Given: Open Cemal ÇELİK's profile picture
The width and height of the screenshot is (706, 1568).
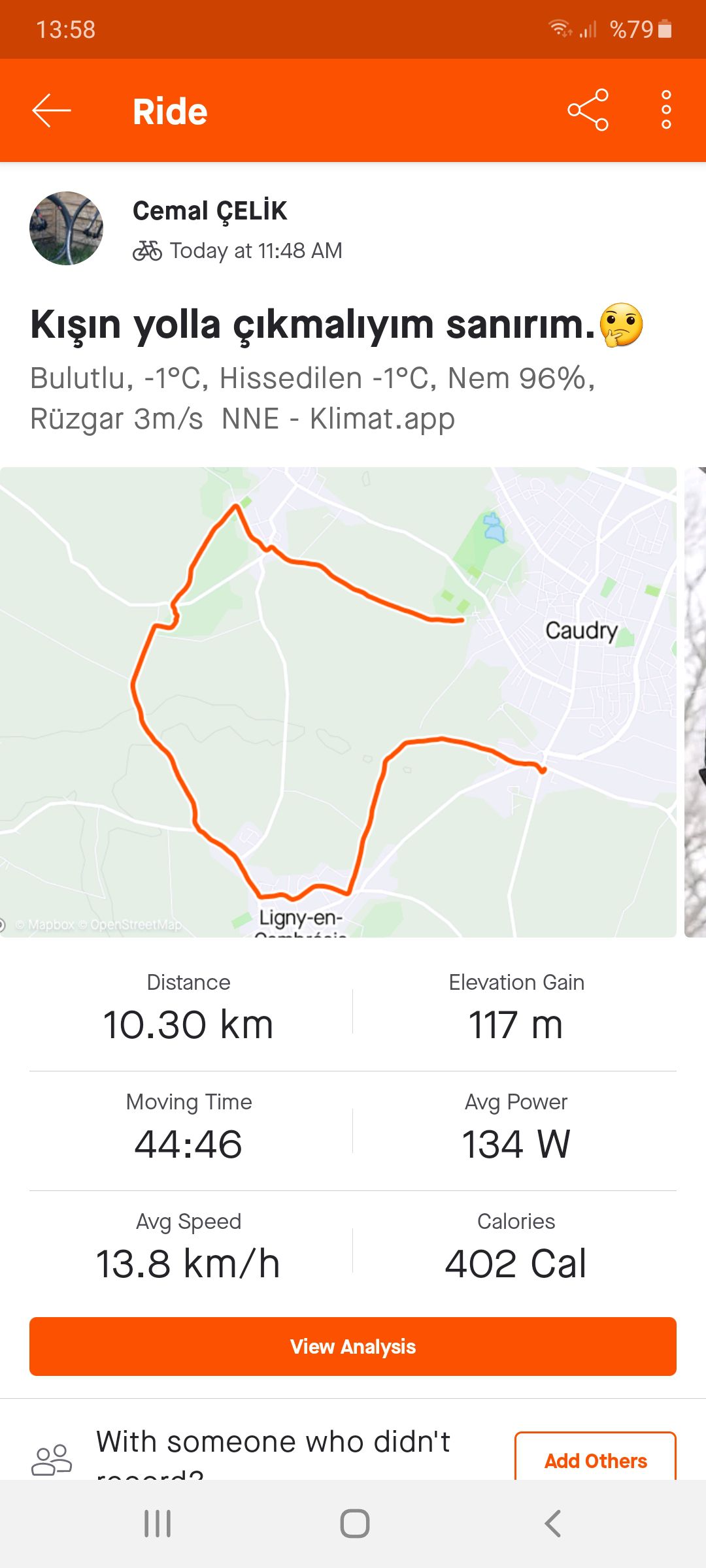Looking at the screenshot, I should point(66,228).
